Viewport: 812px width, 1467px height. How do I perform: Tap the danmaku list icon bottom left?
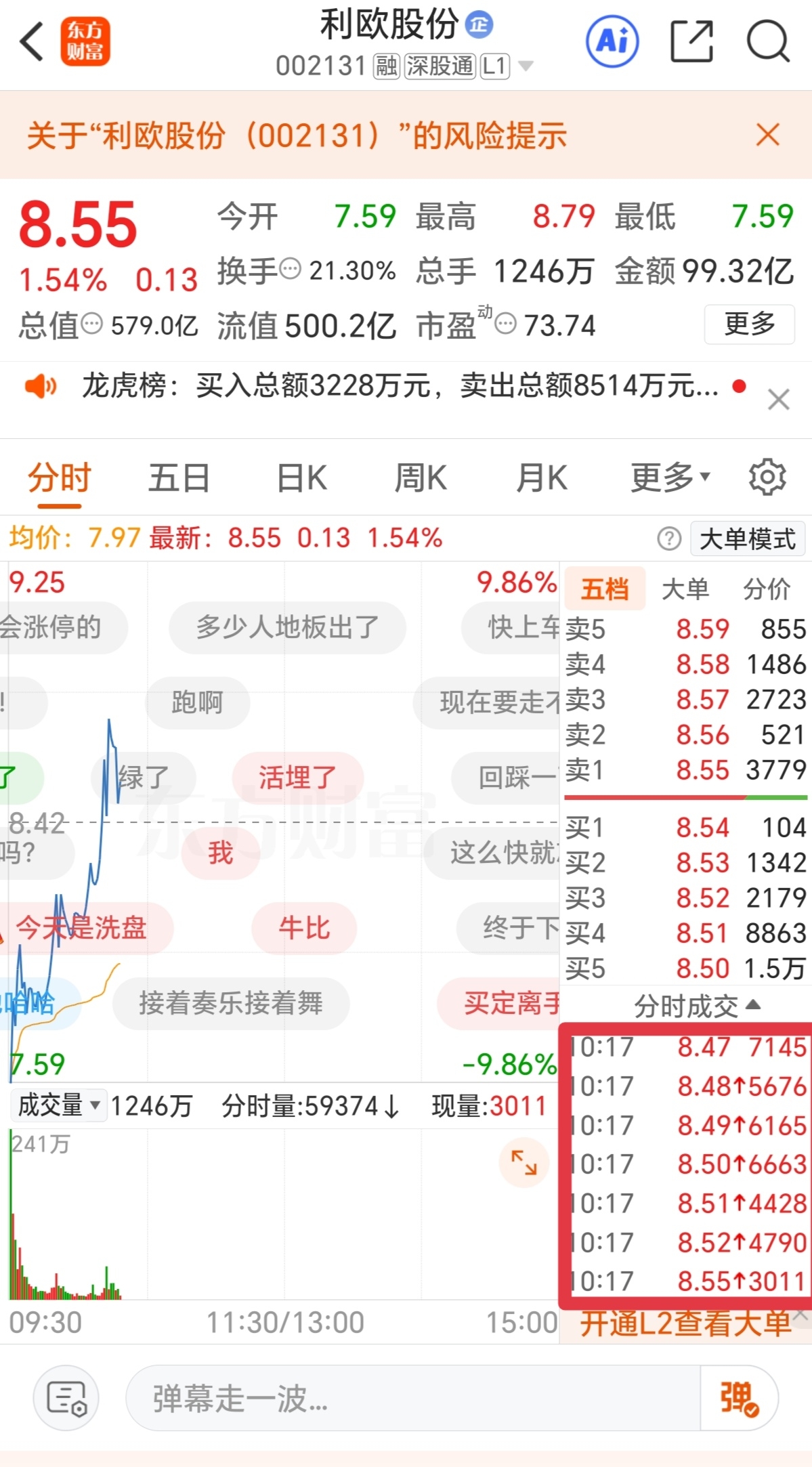[x=65, y=1398]
